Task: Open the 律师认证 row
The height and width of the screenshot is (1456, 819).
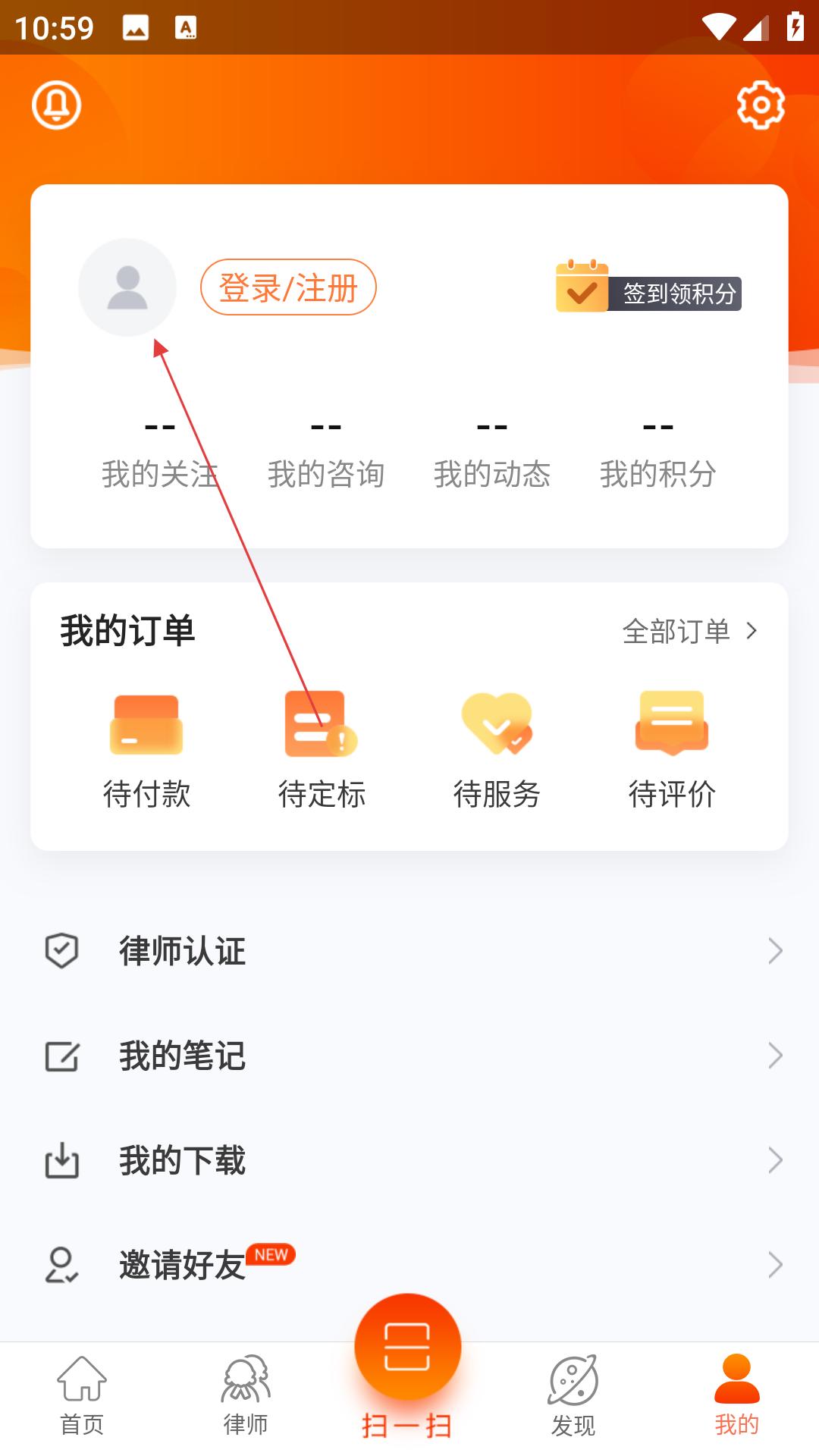Action: click(x=409, y=951)
